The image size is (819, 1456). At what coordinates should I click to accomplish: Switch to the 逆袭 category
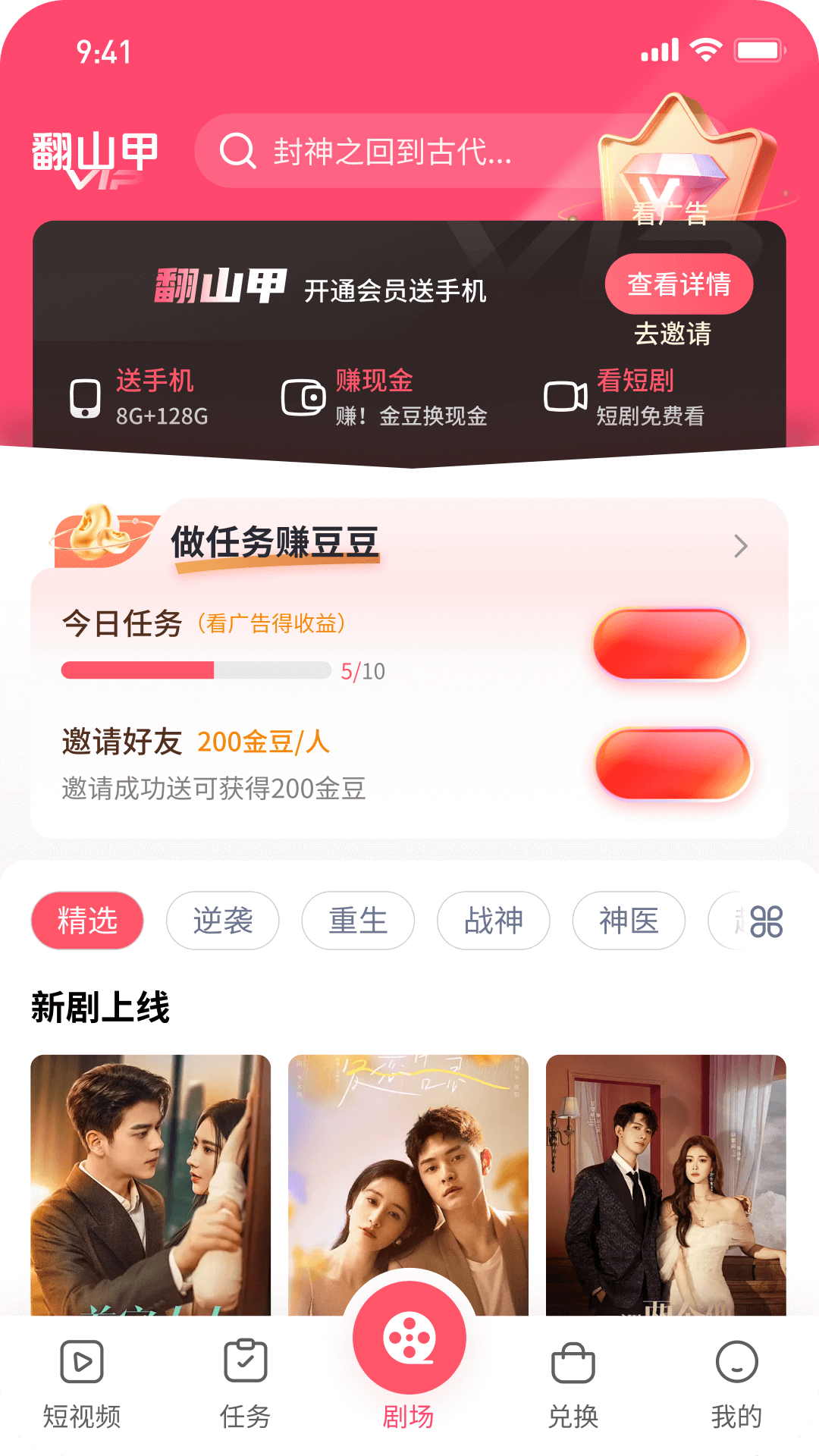click(x=223, y=921)
